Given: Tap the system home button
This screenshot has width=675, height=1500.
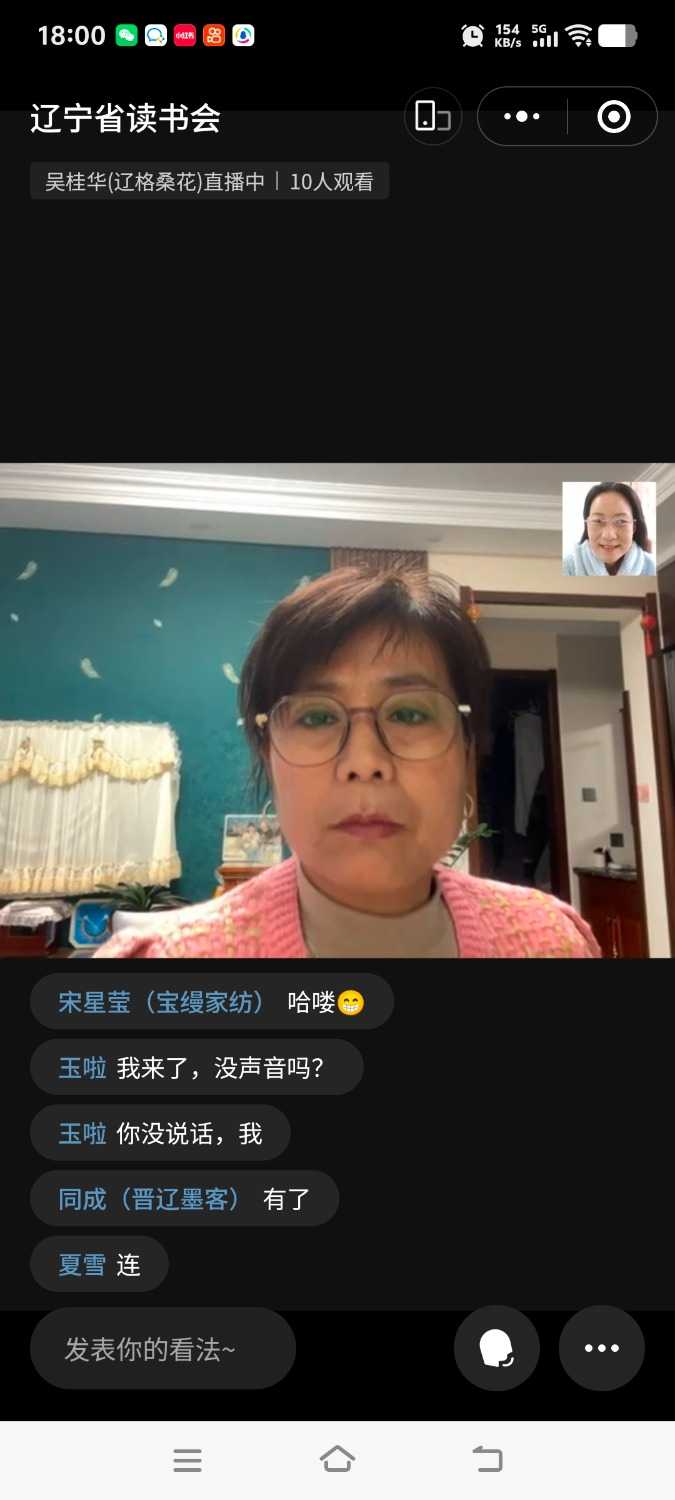Looking at the screenshot, I should 337,1460.
